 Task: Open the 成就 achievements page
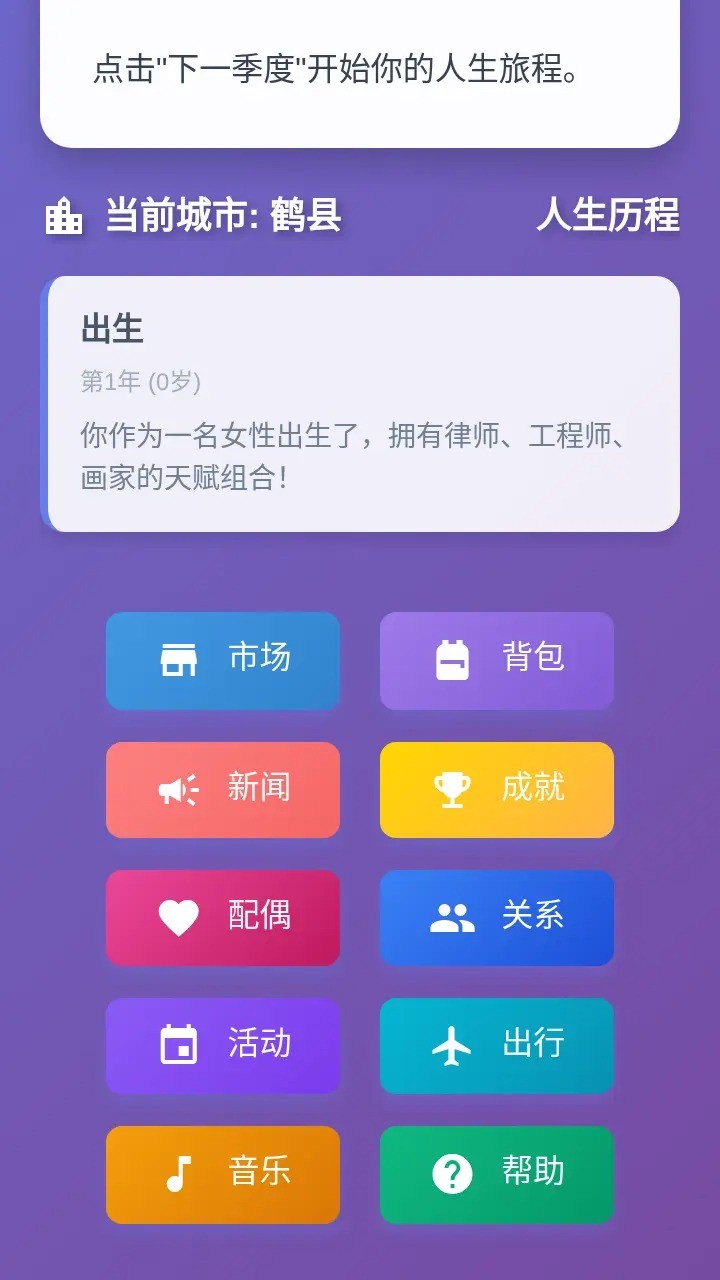coord(496,789)
